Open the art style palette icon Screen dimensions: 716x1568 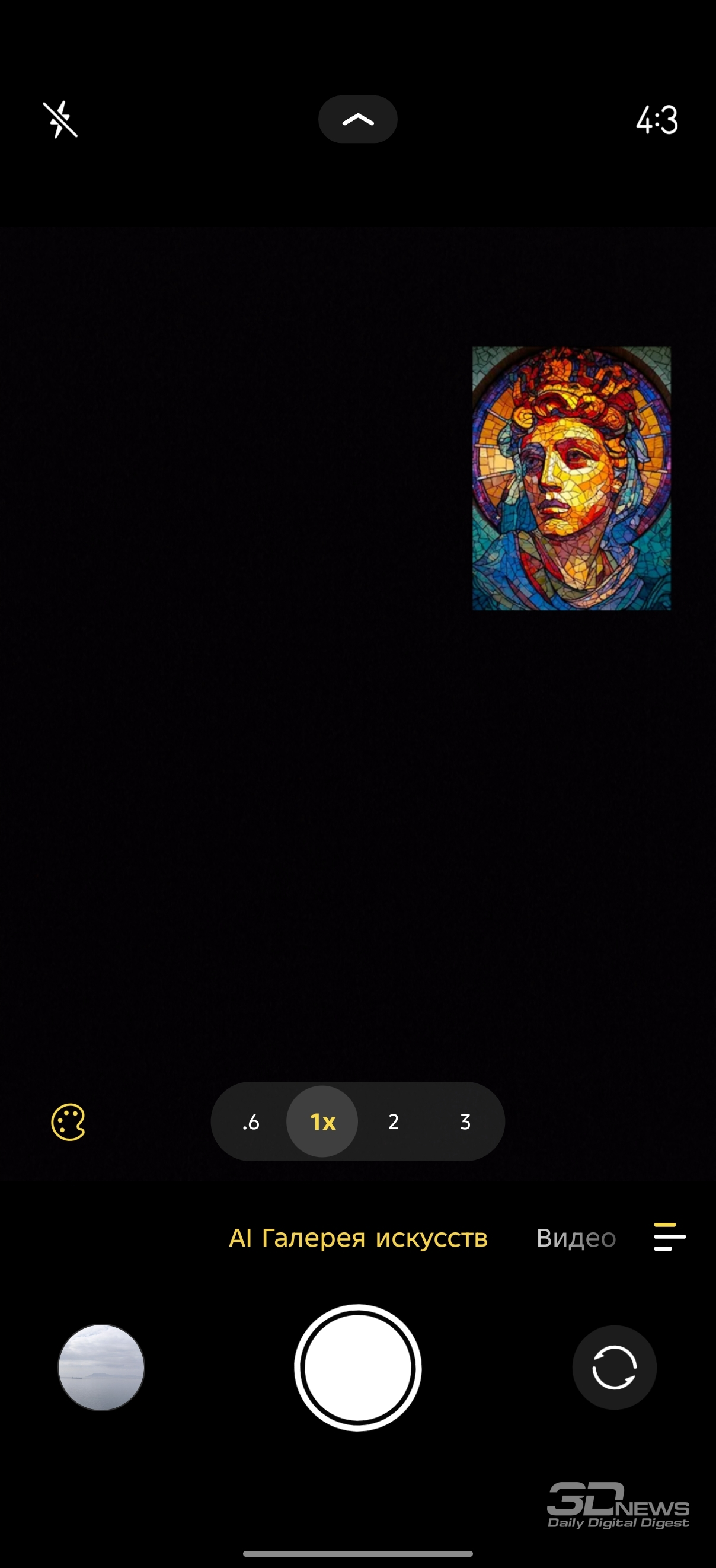pos(68,1121)
